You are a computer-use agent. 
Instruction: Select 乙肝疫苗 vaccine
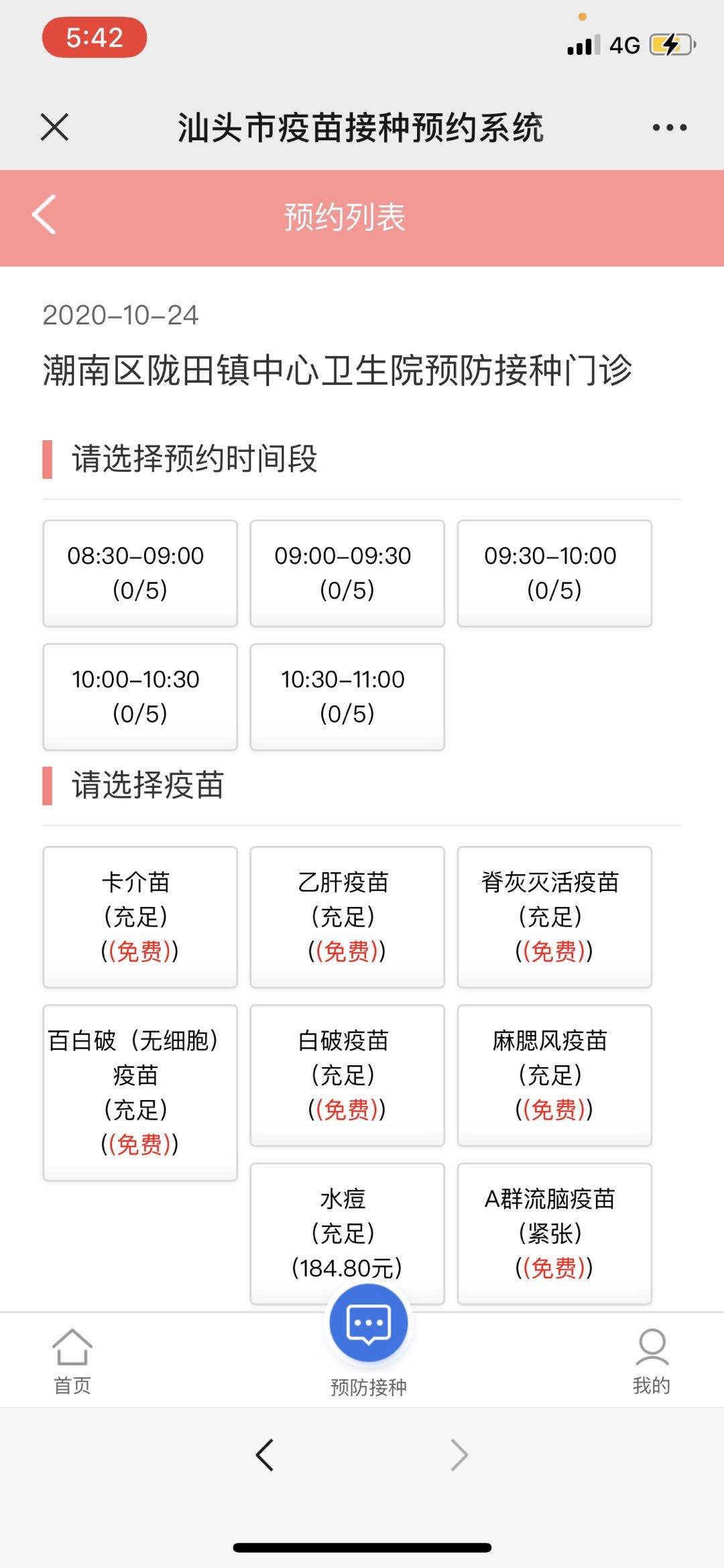tap(347, 916)
